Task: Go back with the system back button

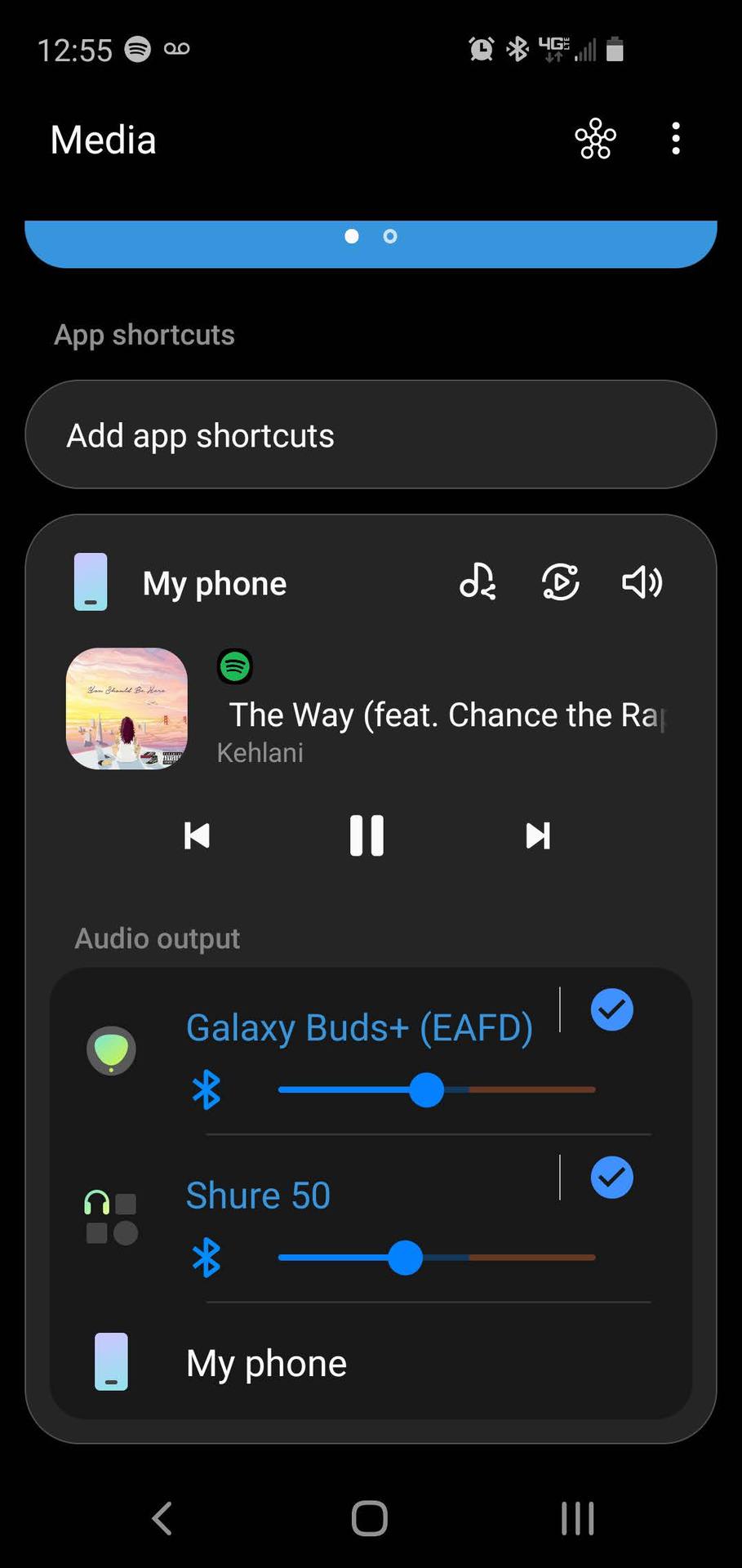Action: point(162,1519)
